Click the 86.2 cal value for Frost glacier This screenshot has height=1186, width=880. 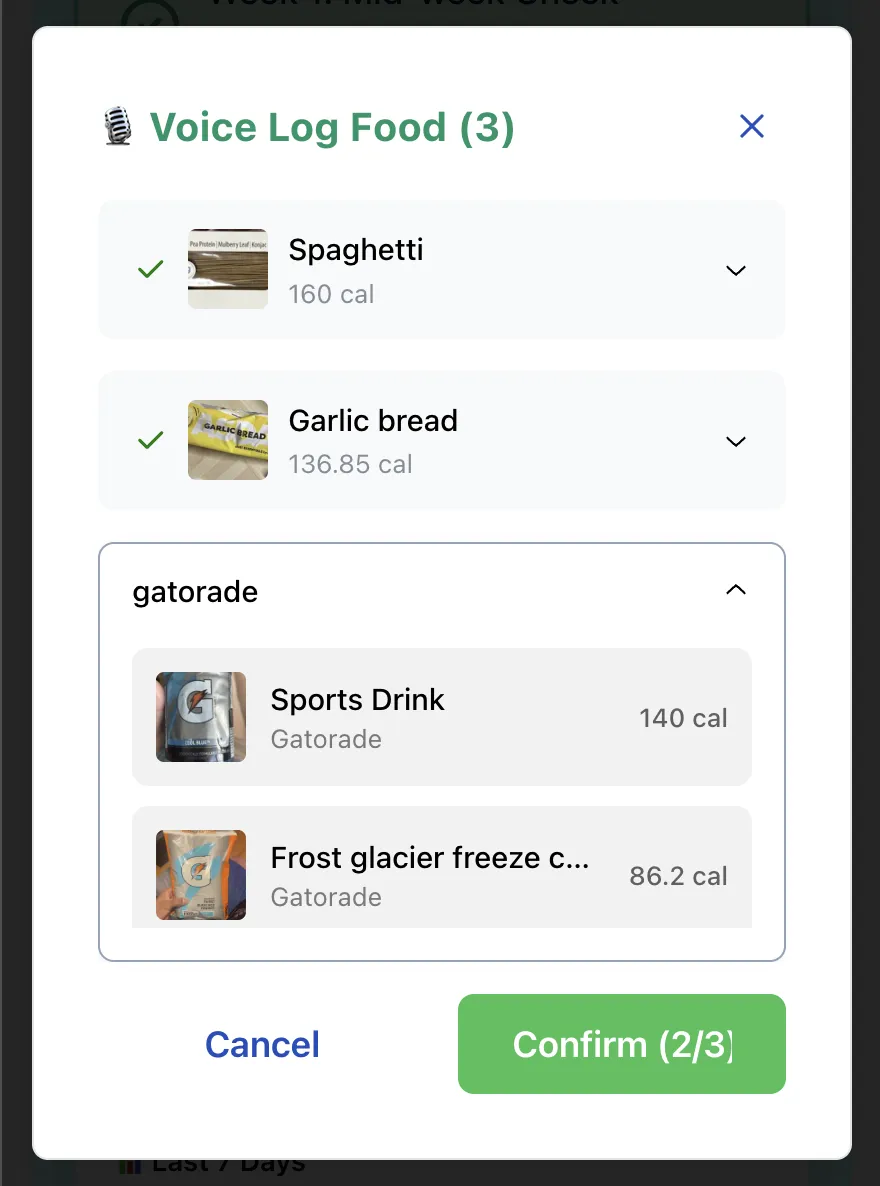(678, 876)
